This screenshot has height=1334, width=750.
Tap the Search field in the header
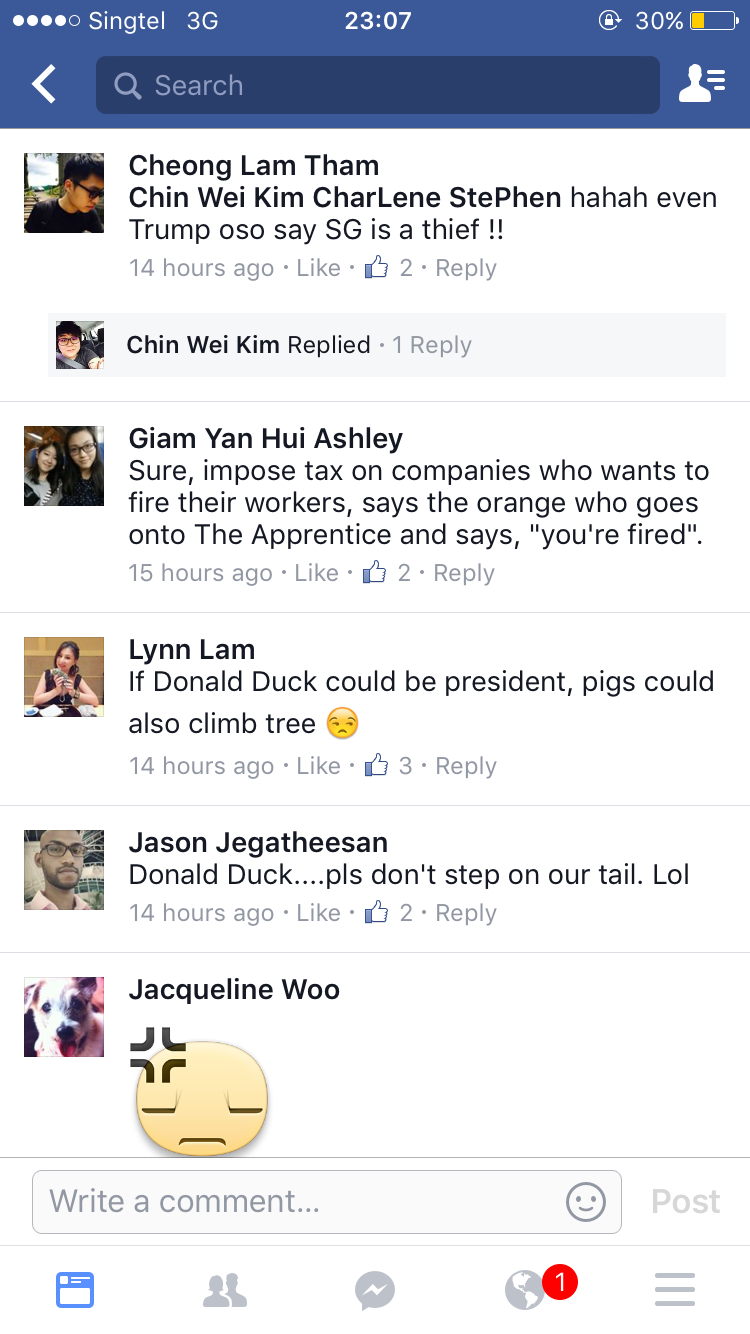(378, 85)
